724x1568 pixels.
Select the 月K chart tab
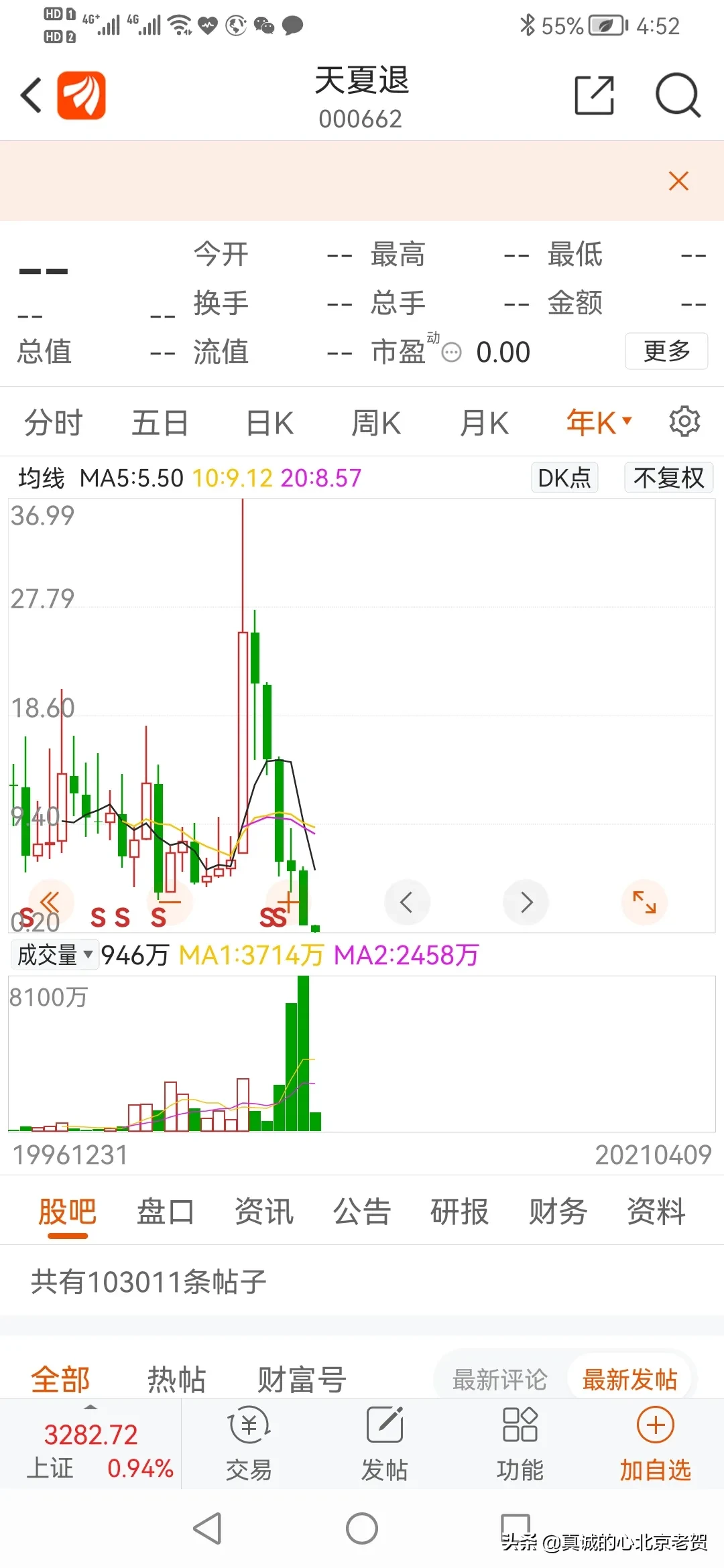[x=484, y=423]
